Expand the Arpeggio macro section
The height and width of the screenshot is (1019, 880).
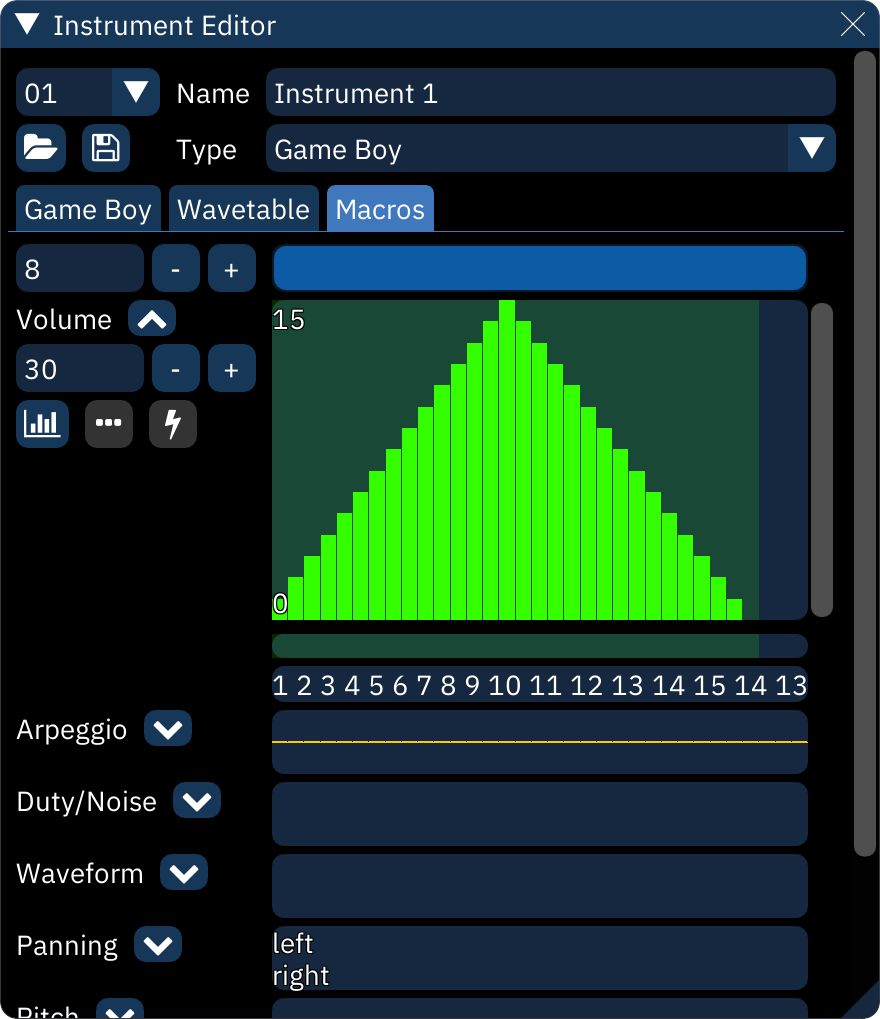(168, 729)
